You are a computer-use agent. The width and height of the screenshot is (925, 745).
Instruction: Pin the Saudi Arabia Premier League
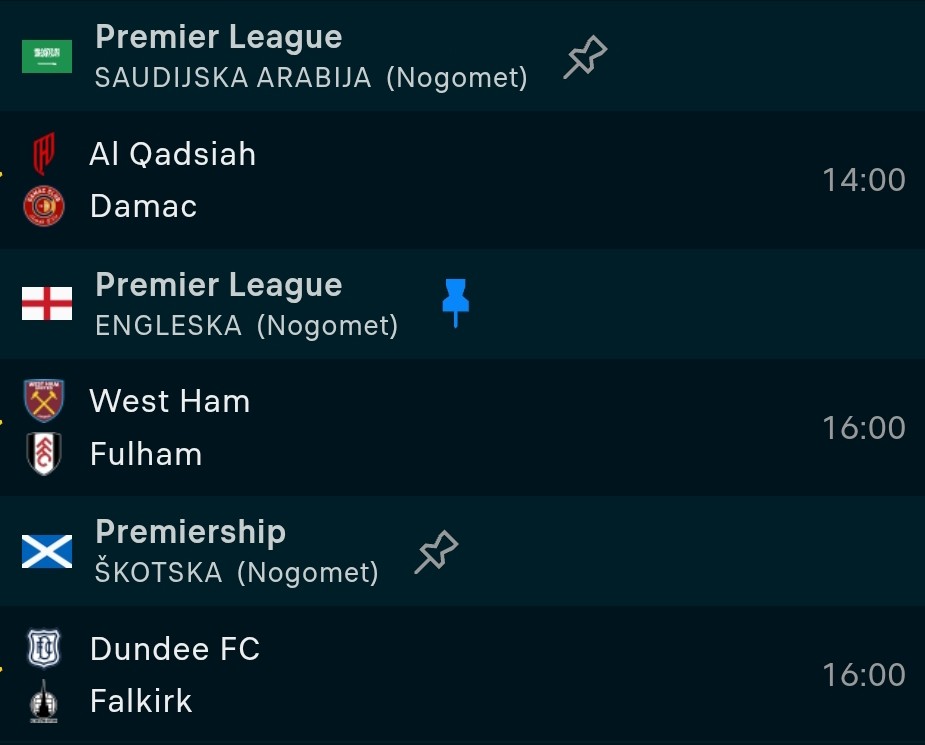coord(585,58)
